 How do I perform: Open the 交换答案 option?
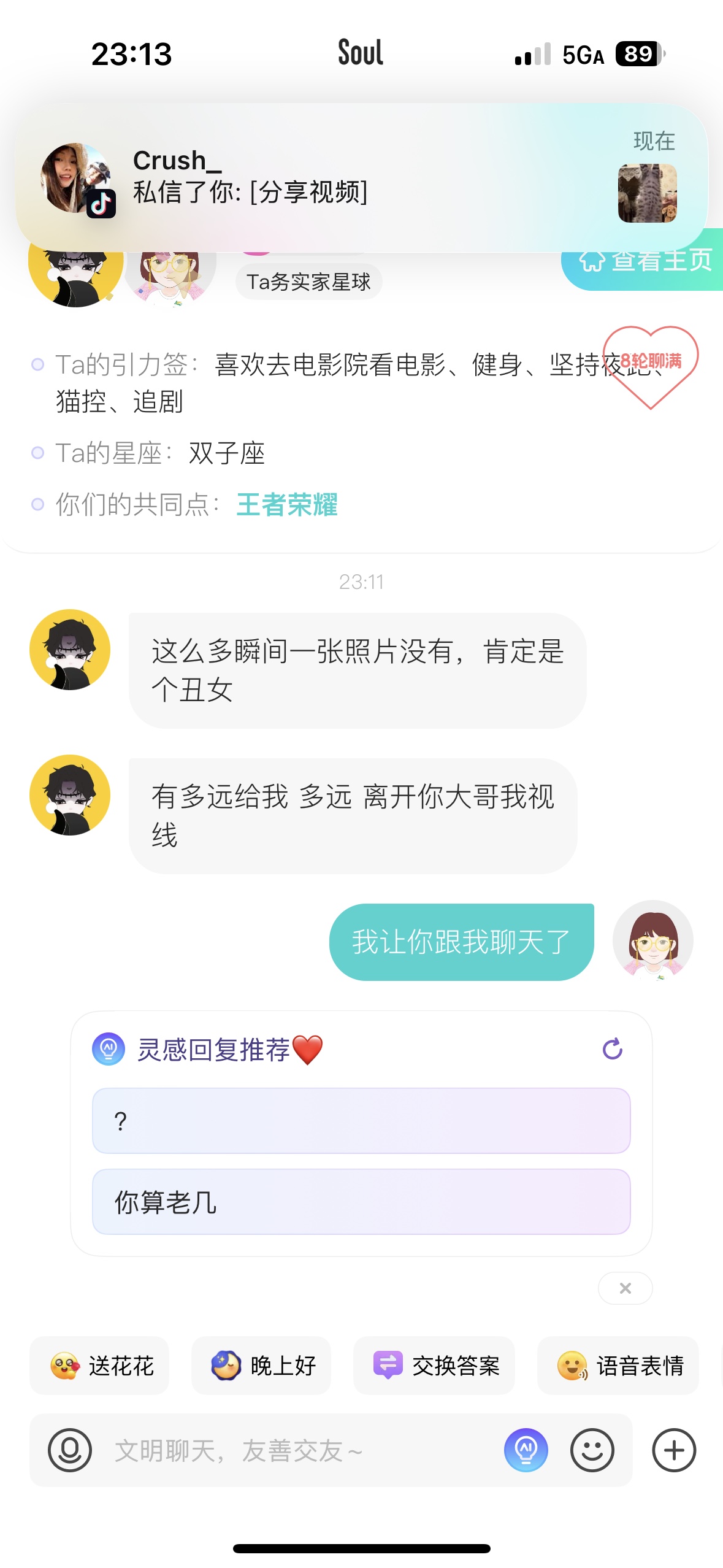coord(434,1366)
